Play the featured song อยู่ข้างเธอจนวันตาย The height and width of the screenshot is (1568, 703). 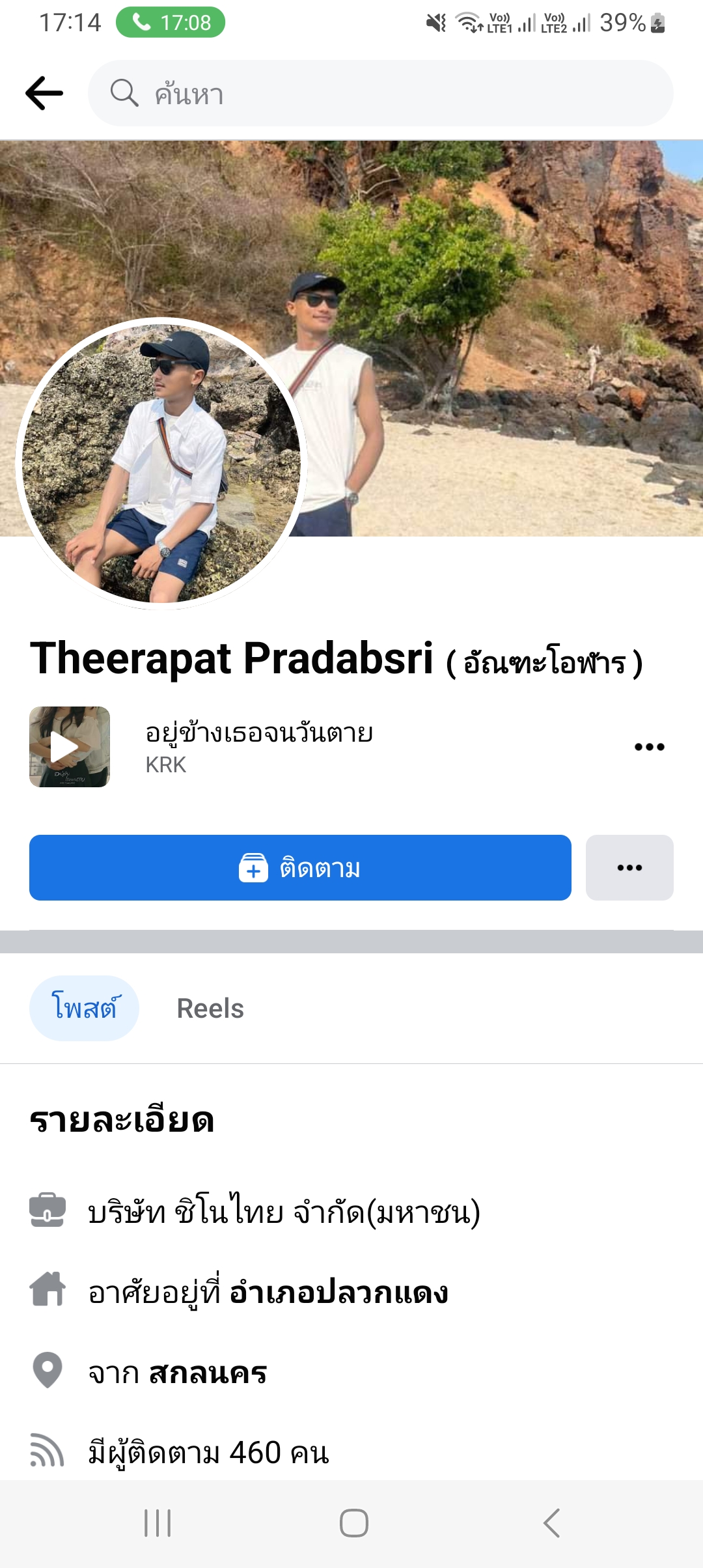(x=70, y=747)
